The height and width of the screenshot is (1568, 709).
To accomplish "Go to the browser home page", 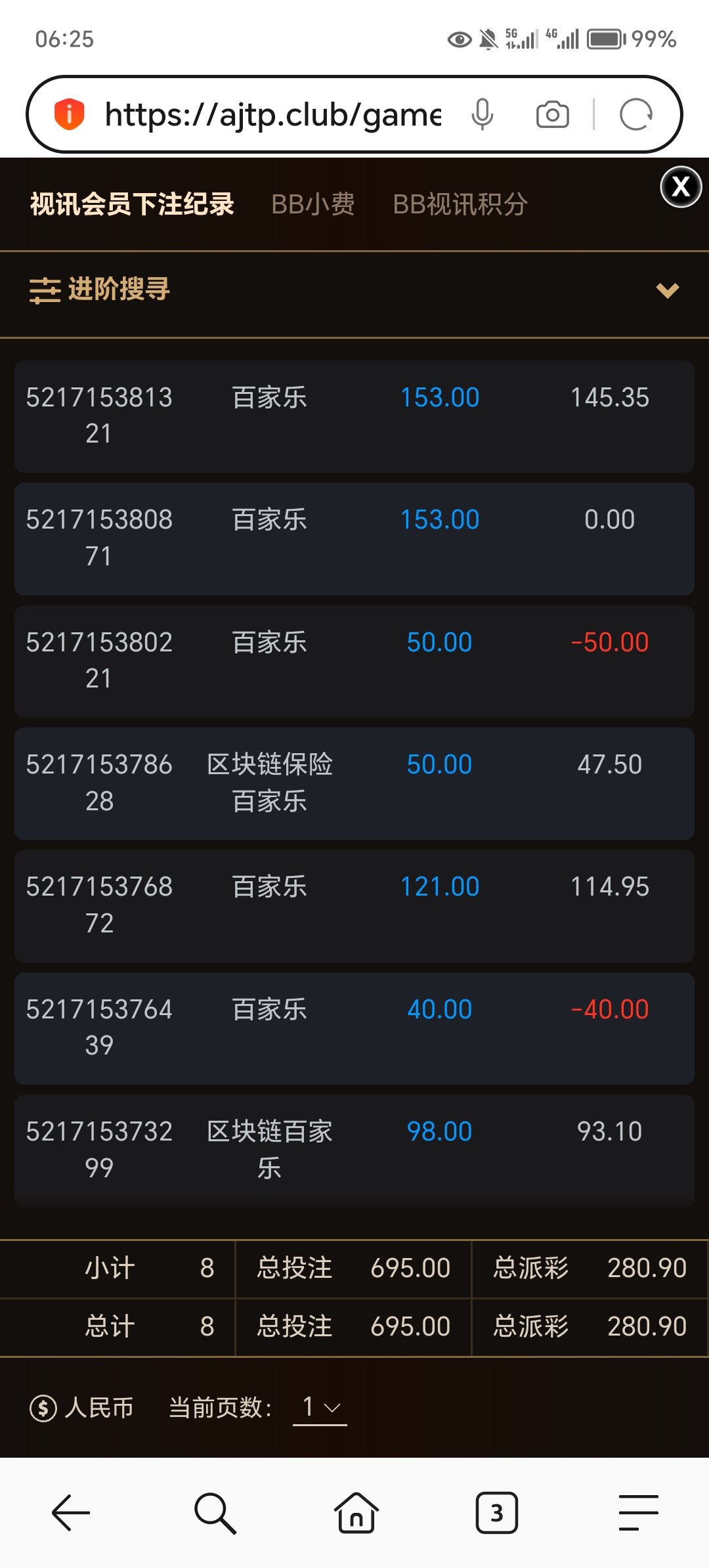I will (356, 1512).
